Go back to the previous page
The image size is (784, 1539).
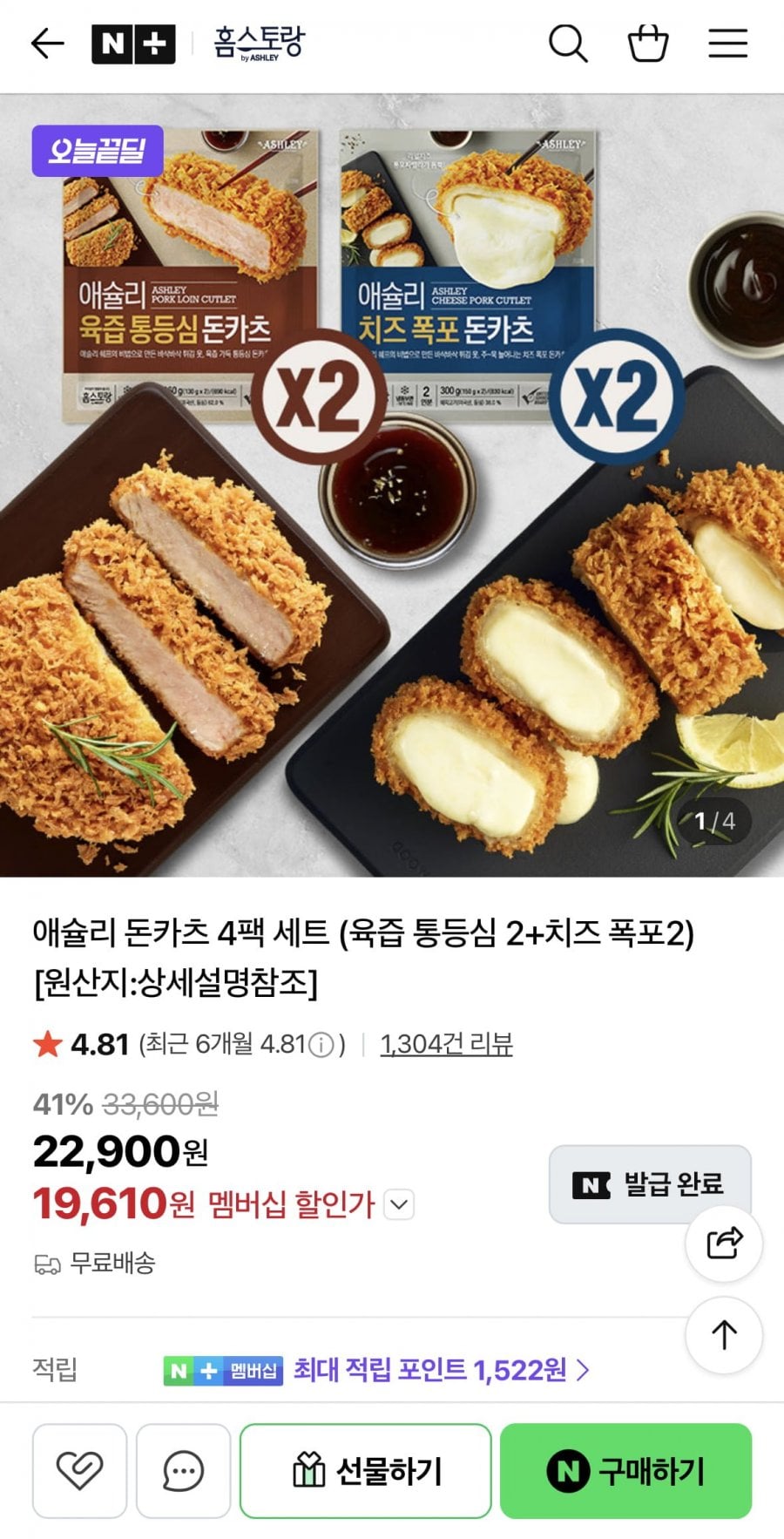47,44
